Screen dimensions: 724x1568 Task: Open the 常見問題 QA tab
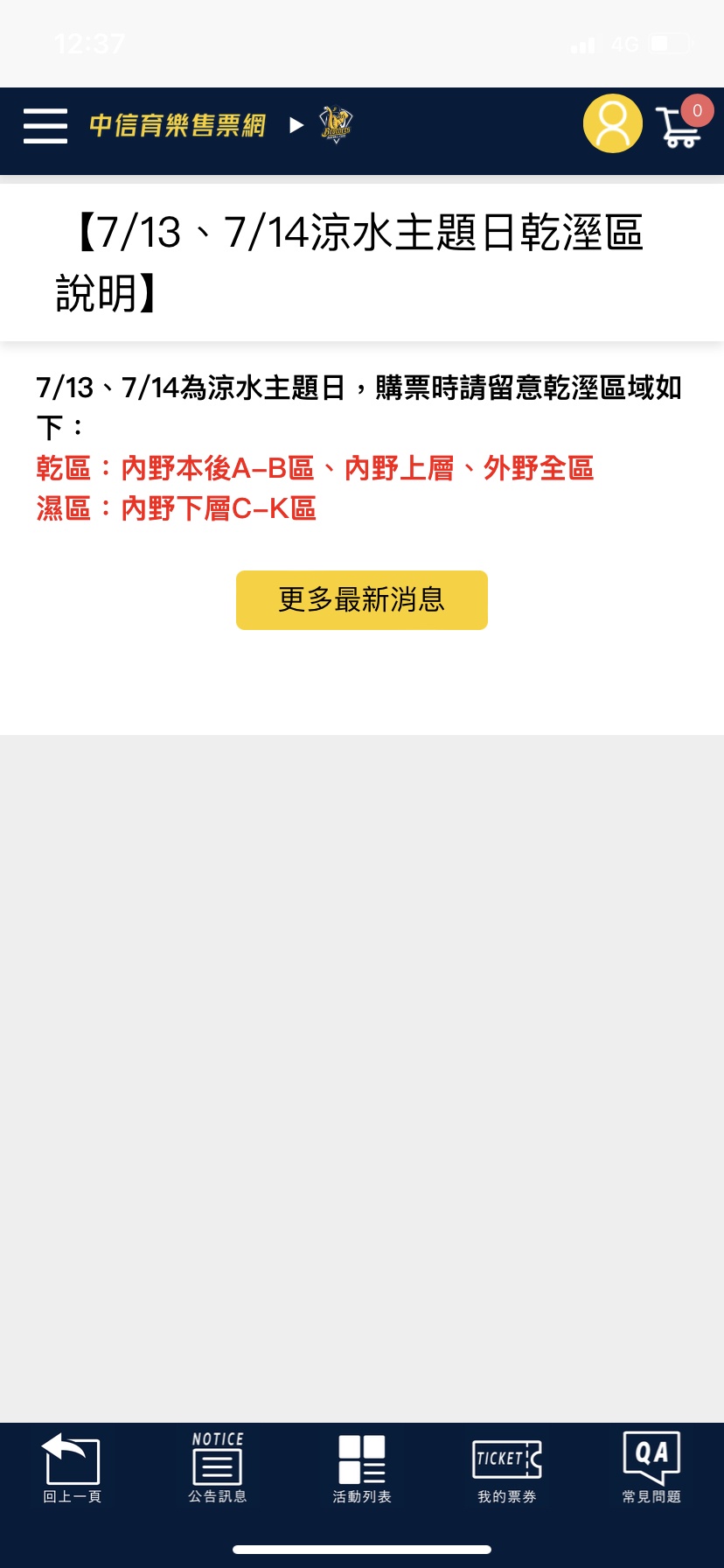(651, 1468)
